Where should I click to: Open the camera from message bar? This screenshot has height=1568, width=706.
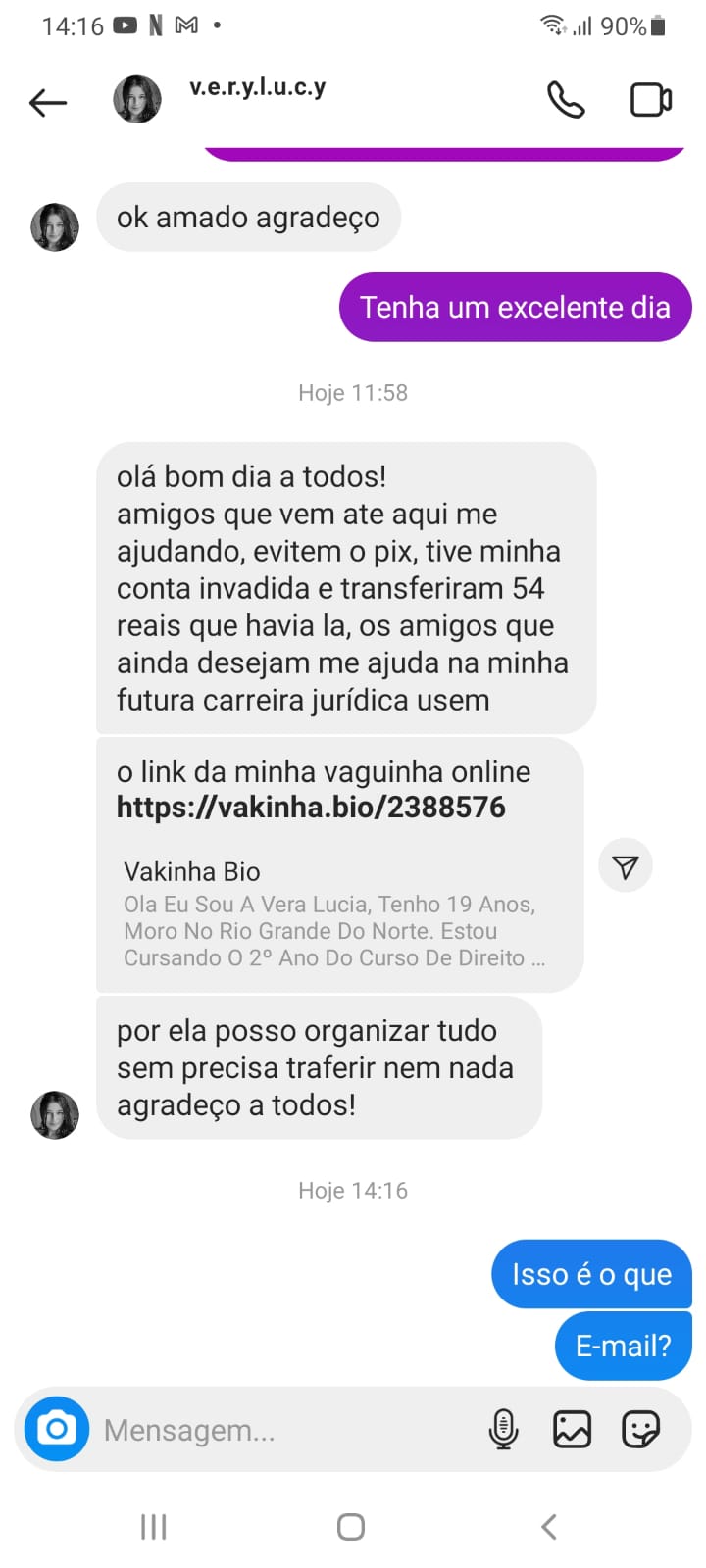(x=57, y=1429)
